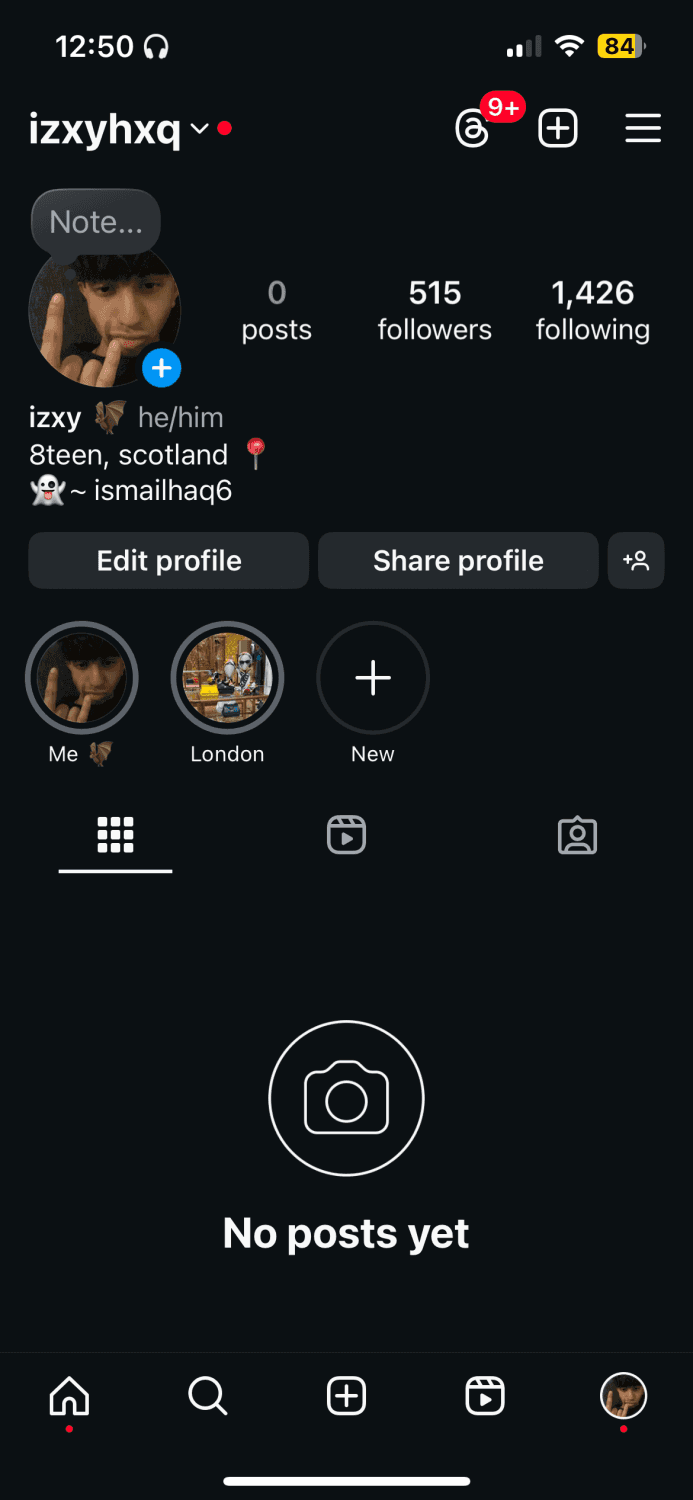Add to story via the blue plus badge
The height and width of the screenshot is (1500, 693).
click(x=161, y=368)
